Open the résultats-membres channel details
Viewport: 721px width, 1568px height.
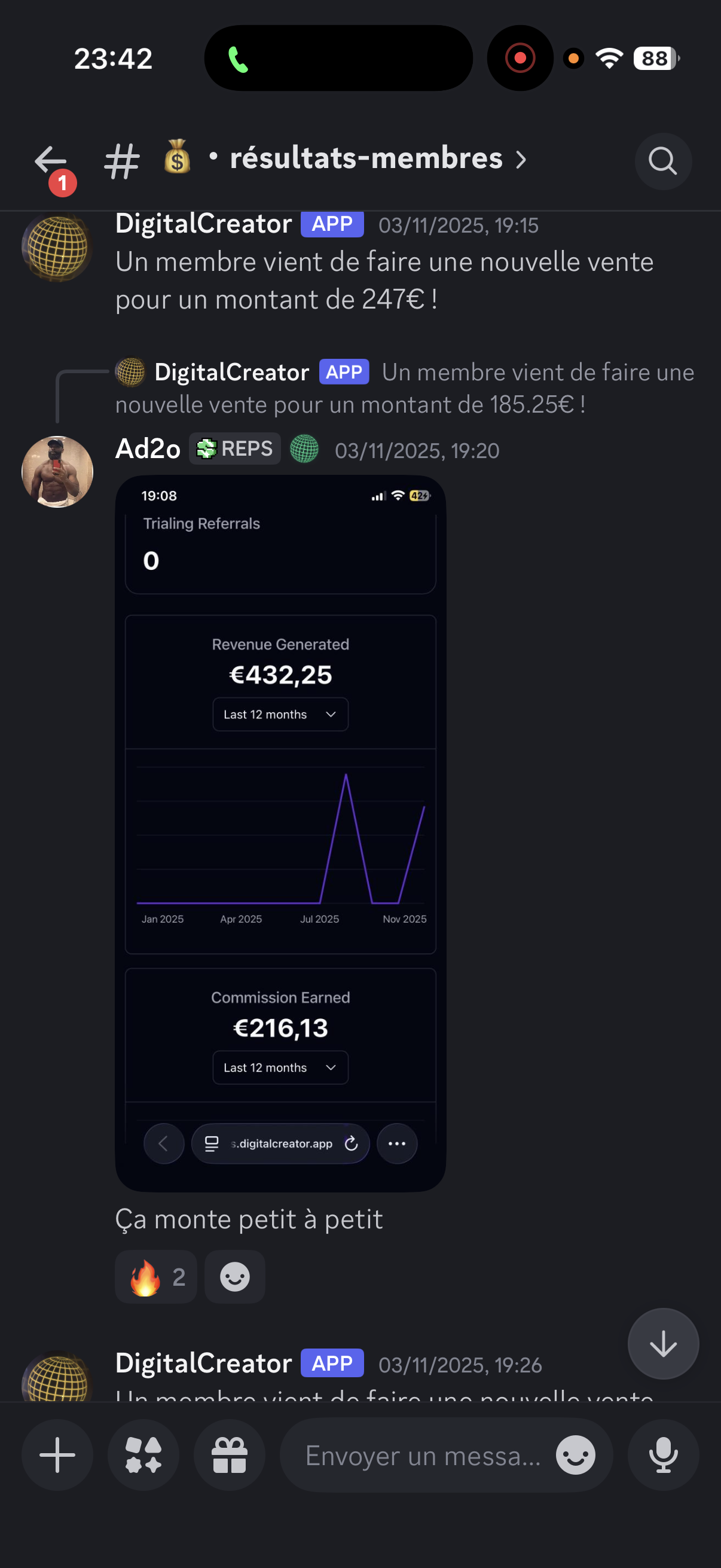click(x=366, y=159)
